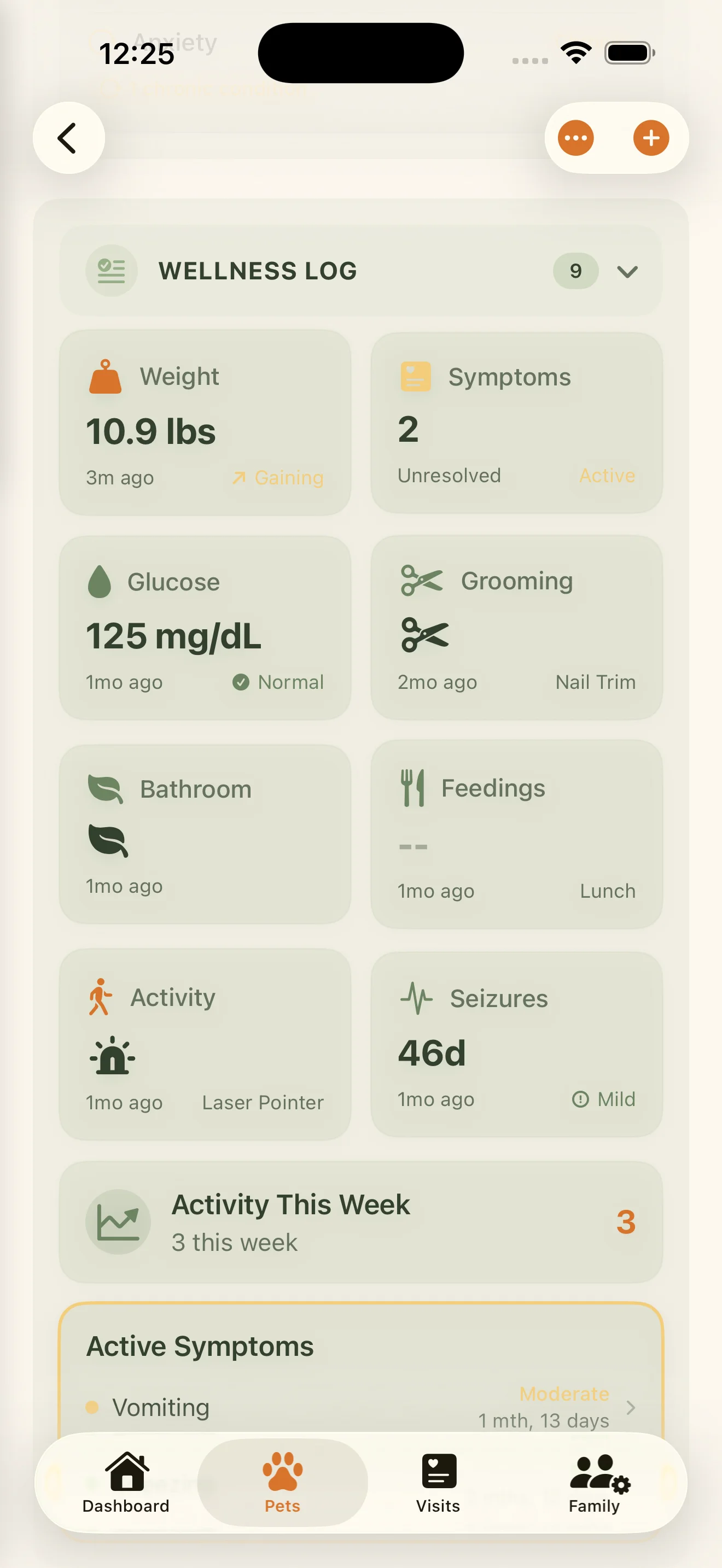722x1568 pixels.
Task: Tap the Activity walking figure icon
Action: pyautogui.click(x=101, y=997)
